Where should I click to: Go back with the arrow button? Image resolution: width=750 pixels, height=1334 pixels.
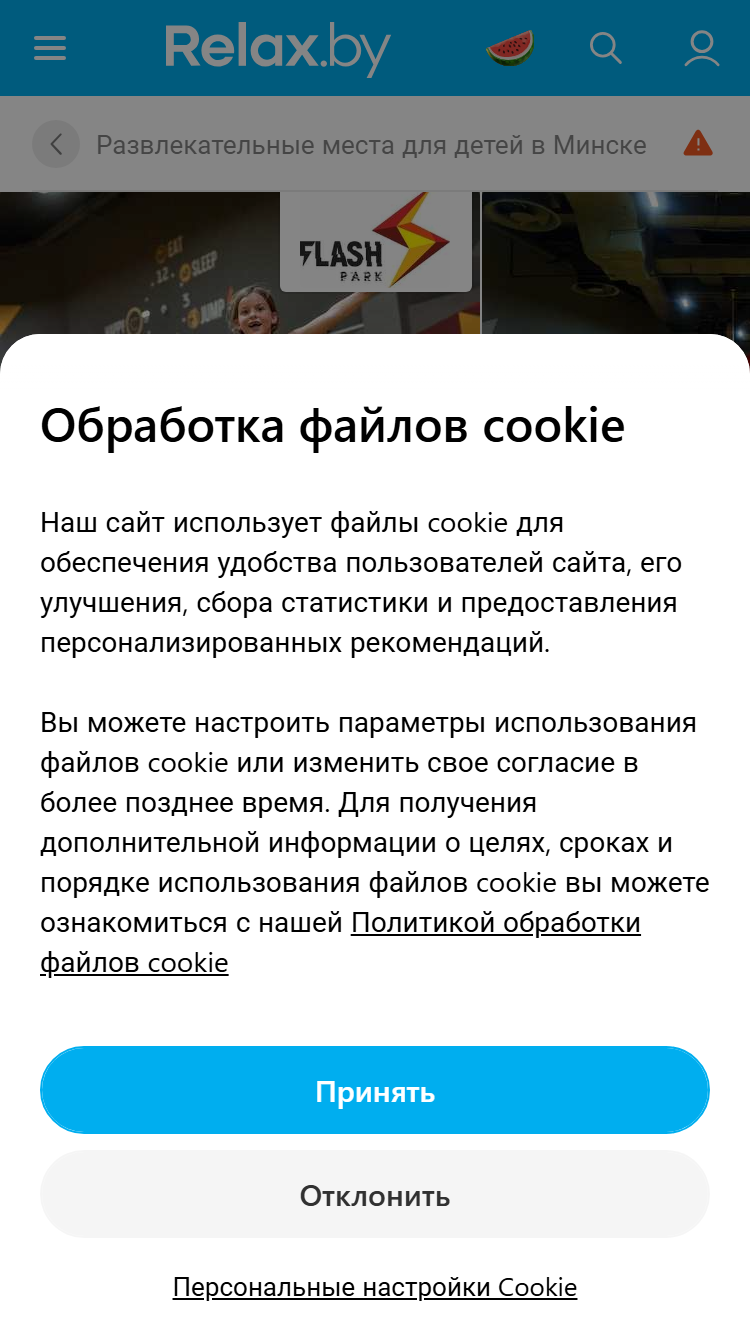point(56,144)
